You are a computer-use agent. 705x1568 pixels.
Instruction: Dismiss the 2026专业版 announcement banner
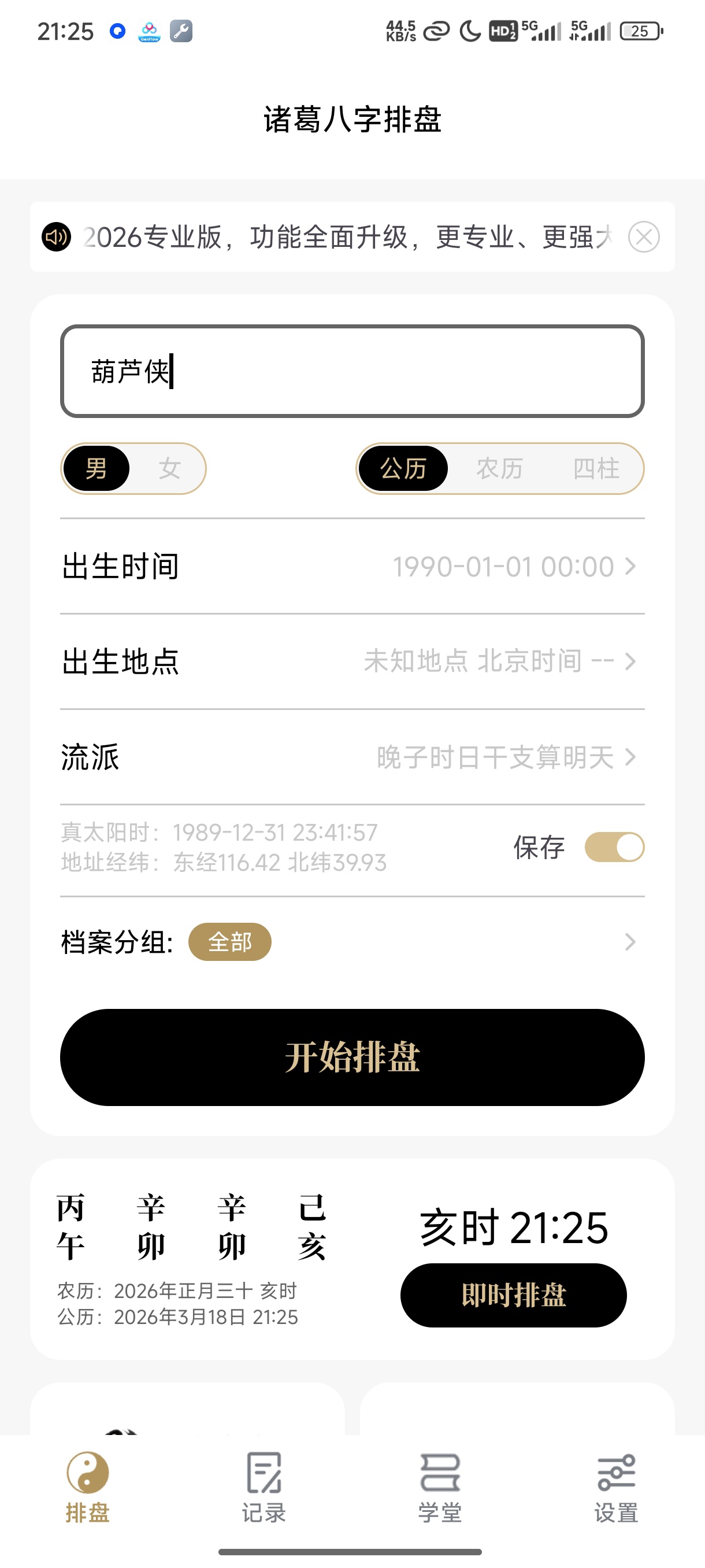point(644,237)
